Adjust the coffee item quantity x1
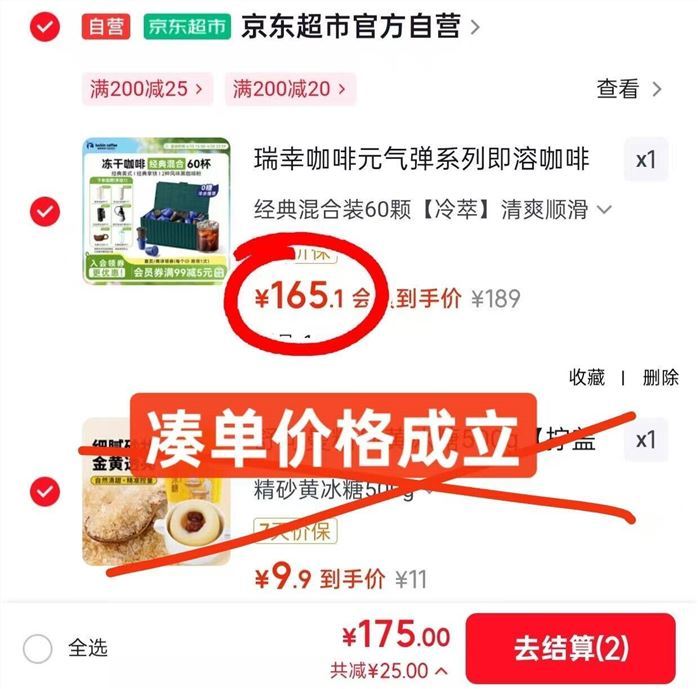 (646, 159)
